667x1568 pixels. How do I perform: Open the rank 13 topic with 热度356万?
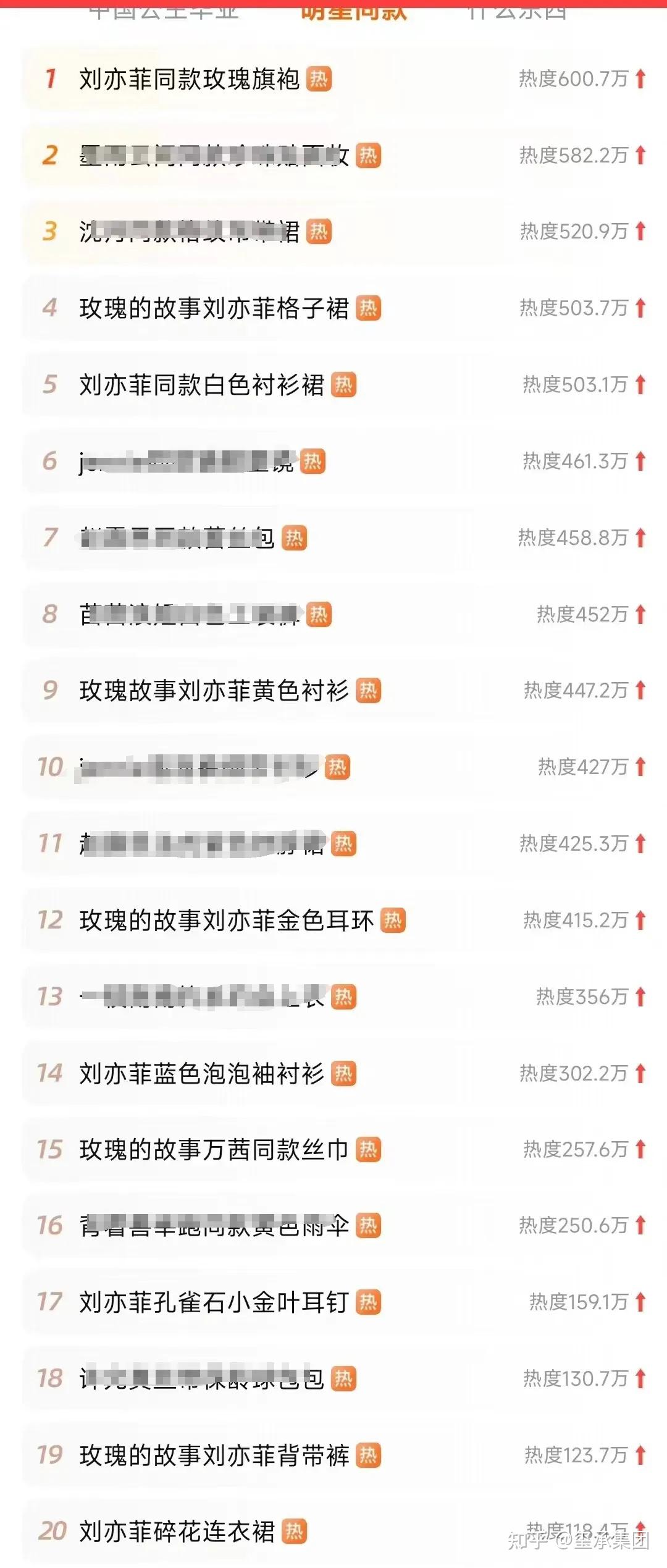201,997
